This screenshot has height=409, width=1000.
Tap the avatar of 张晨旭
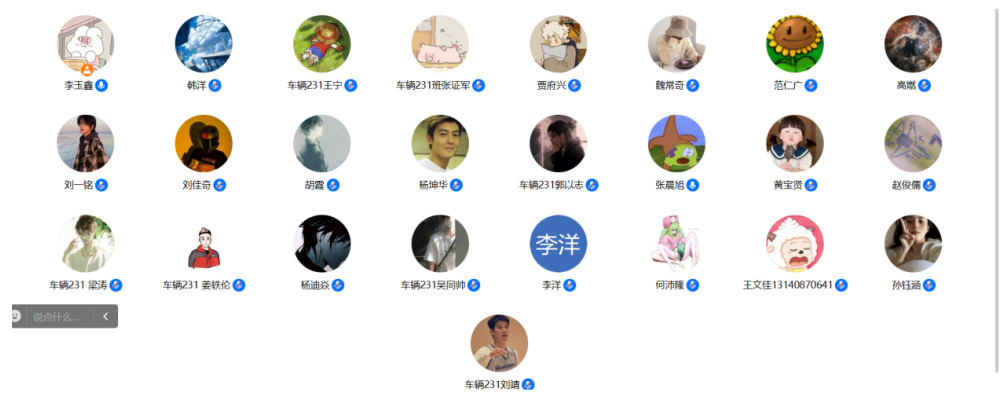click(677, 144)
